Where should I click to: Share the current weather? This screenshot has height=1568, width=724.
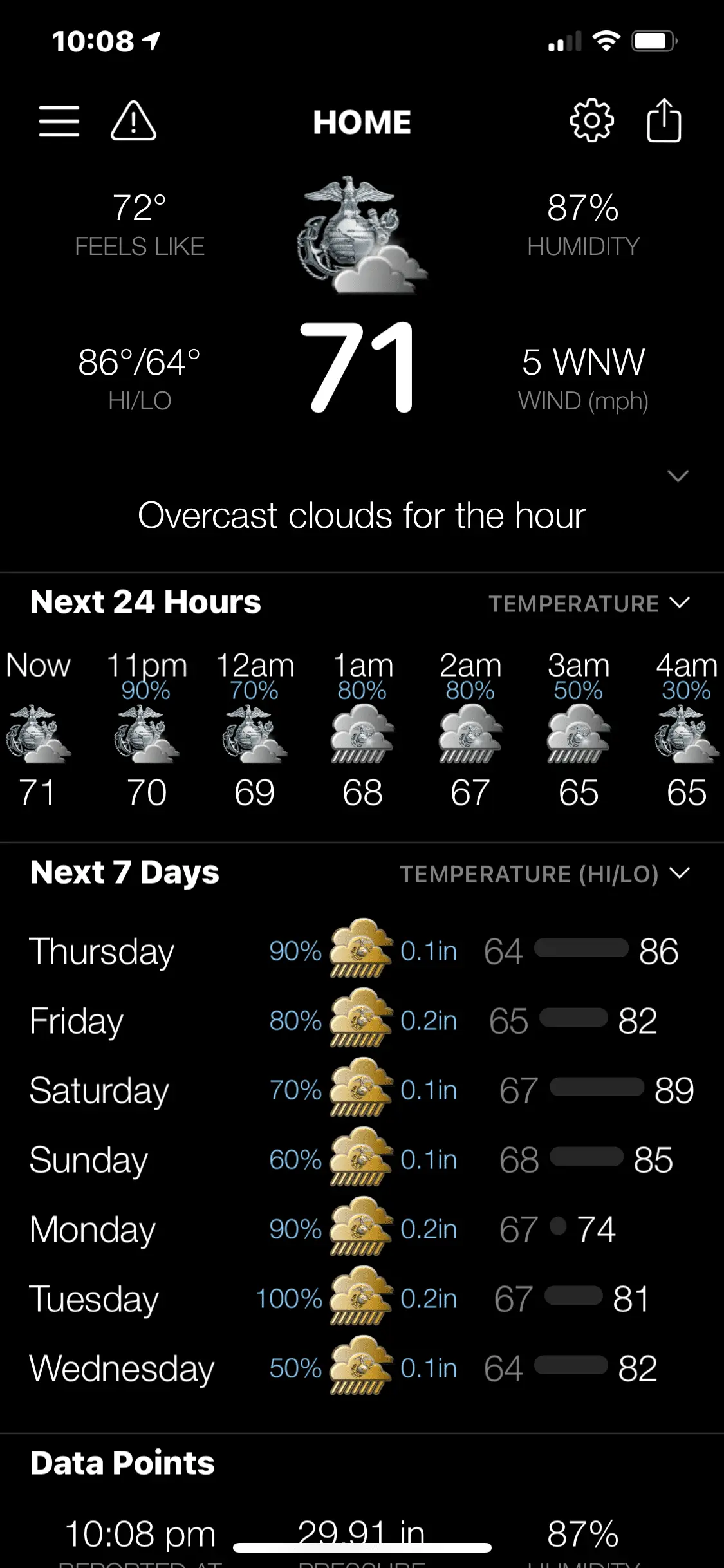[x=664, y=120]
